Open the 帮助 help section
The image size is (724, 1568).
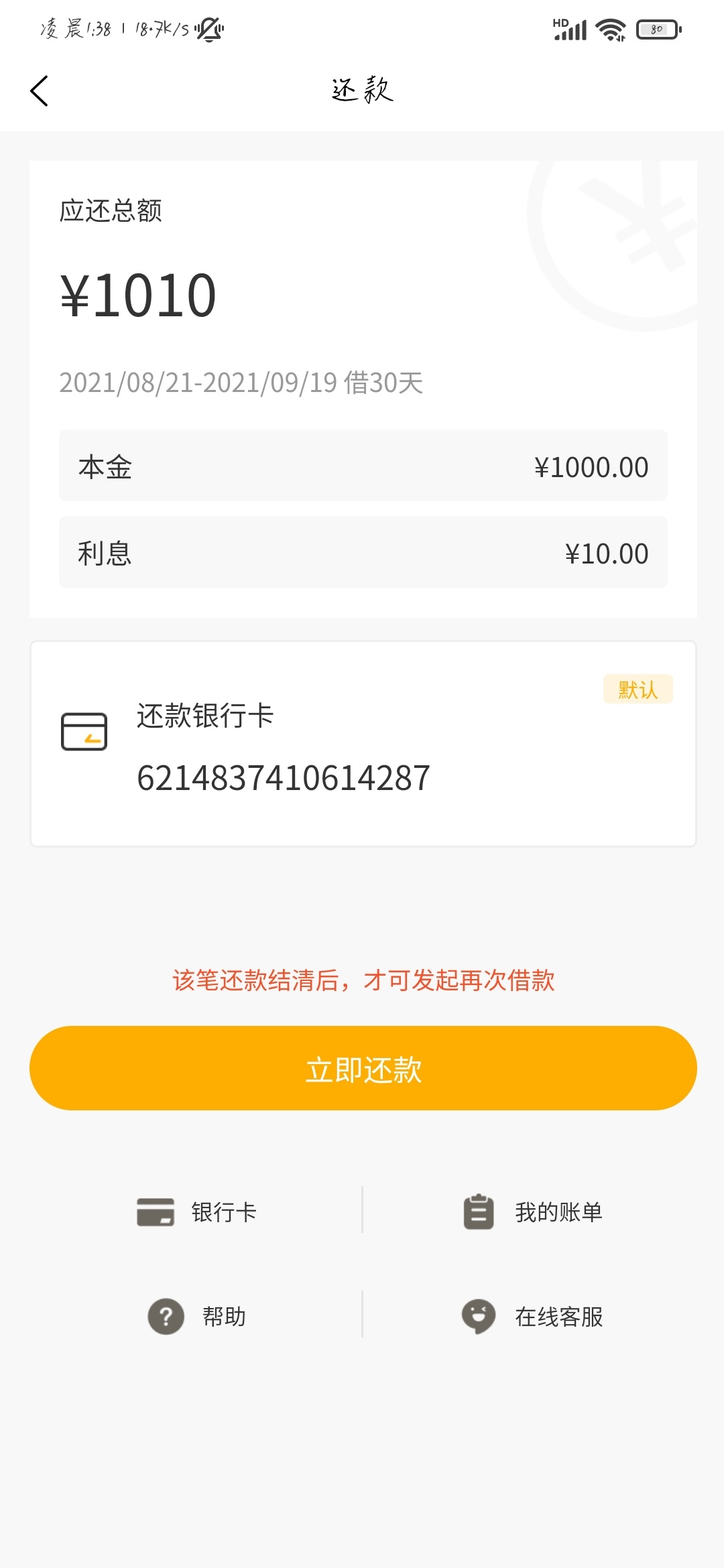(x=196, y=1316)
